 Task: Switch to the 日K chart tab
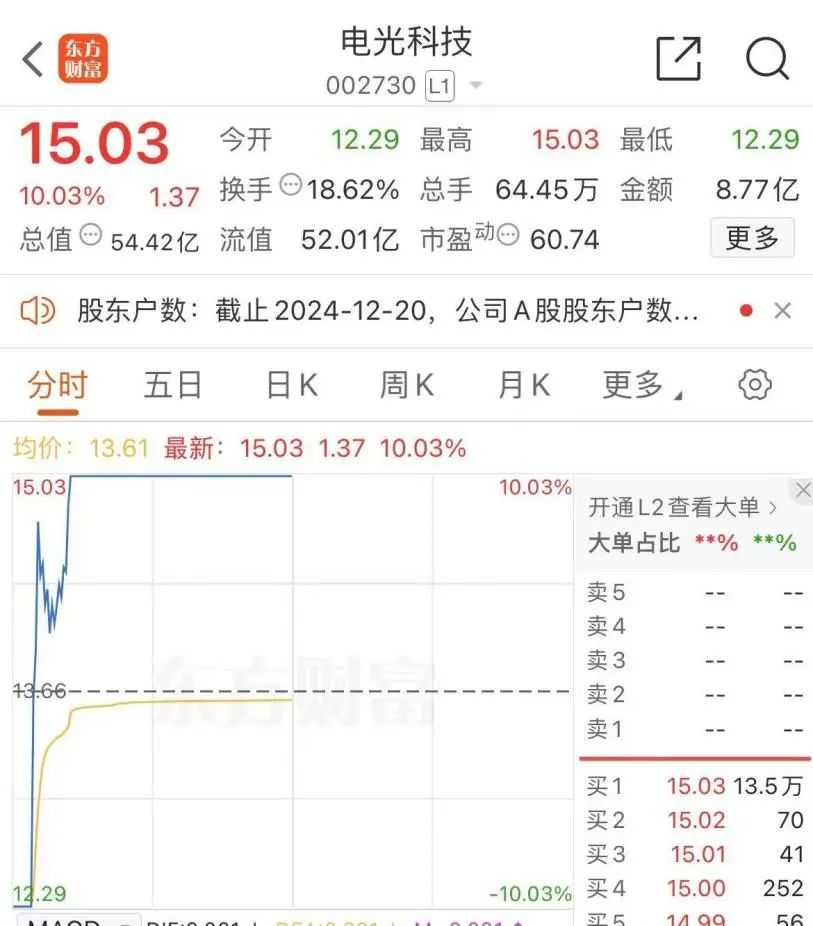[291, 385]
